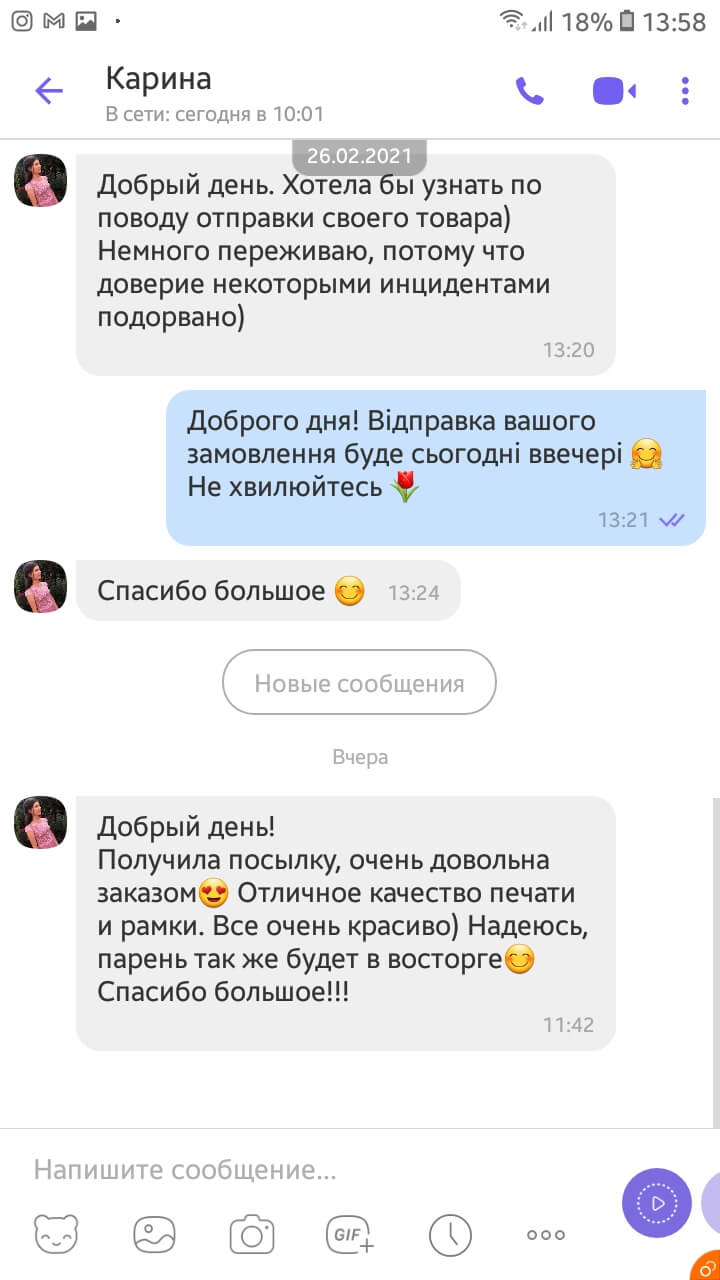The image size is (720, 1280).
Task: Open the disappearing message timer
Action: pos(450,1235)
